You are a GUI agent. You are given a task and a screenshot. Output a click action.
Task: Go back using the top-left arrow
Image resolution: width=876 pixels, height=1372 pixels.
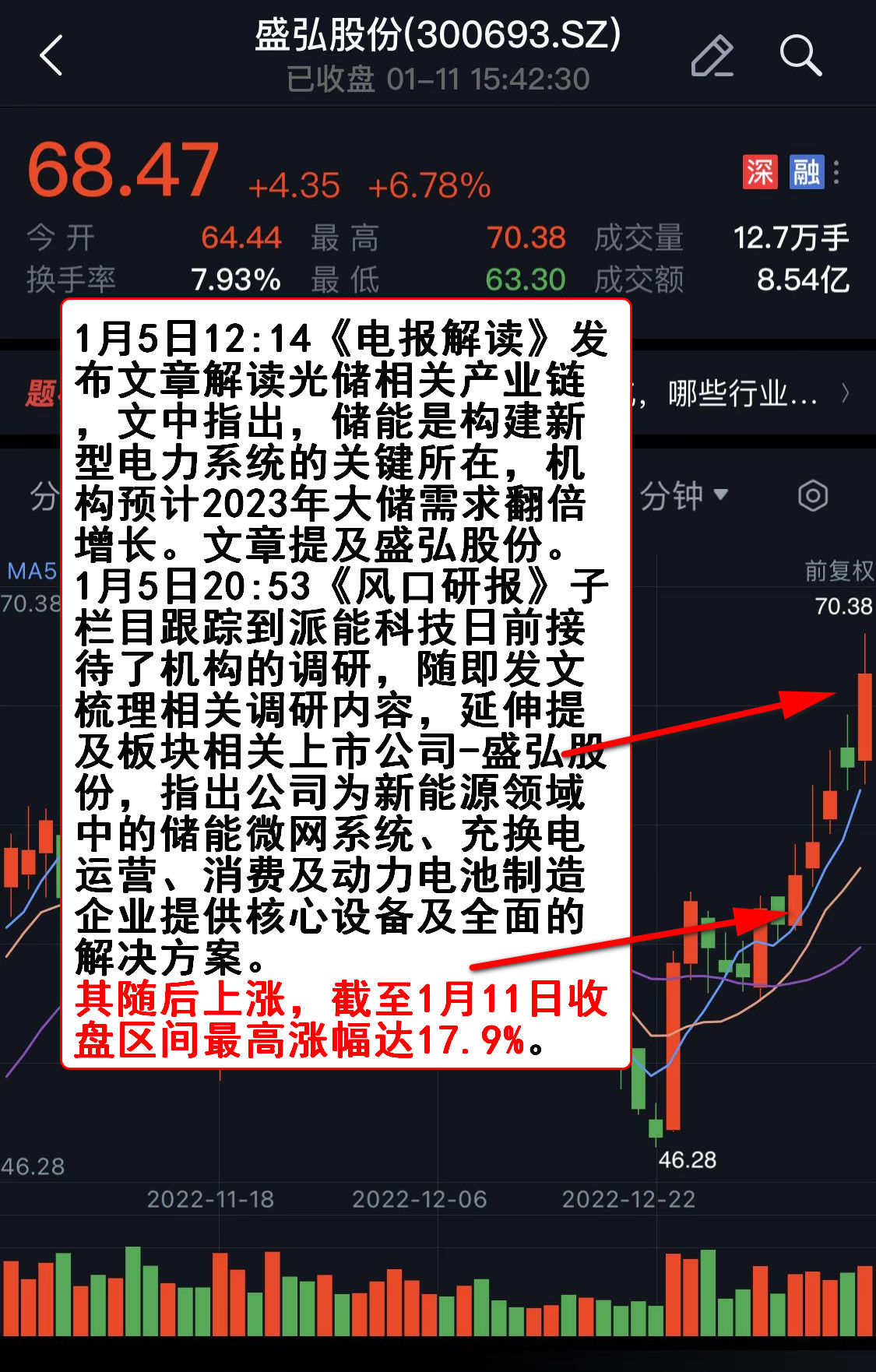[x=51, y=56]
